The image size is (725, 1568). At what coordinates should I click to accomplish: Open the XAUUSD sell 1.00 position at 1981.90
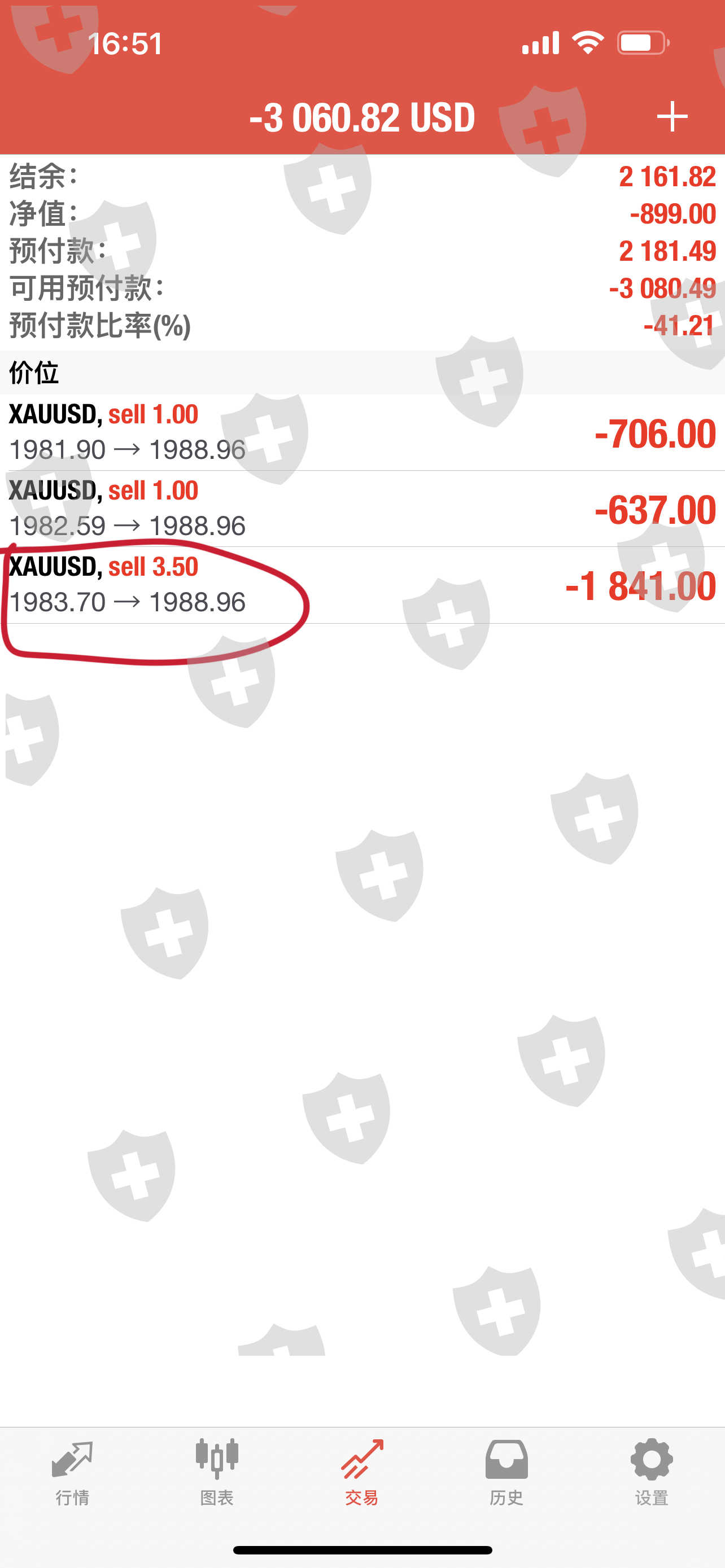click(362, 432)
